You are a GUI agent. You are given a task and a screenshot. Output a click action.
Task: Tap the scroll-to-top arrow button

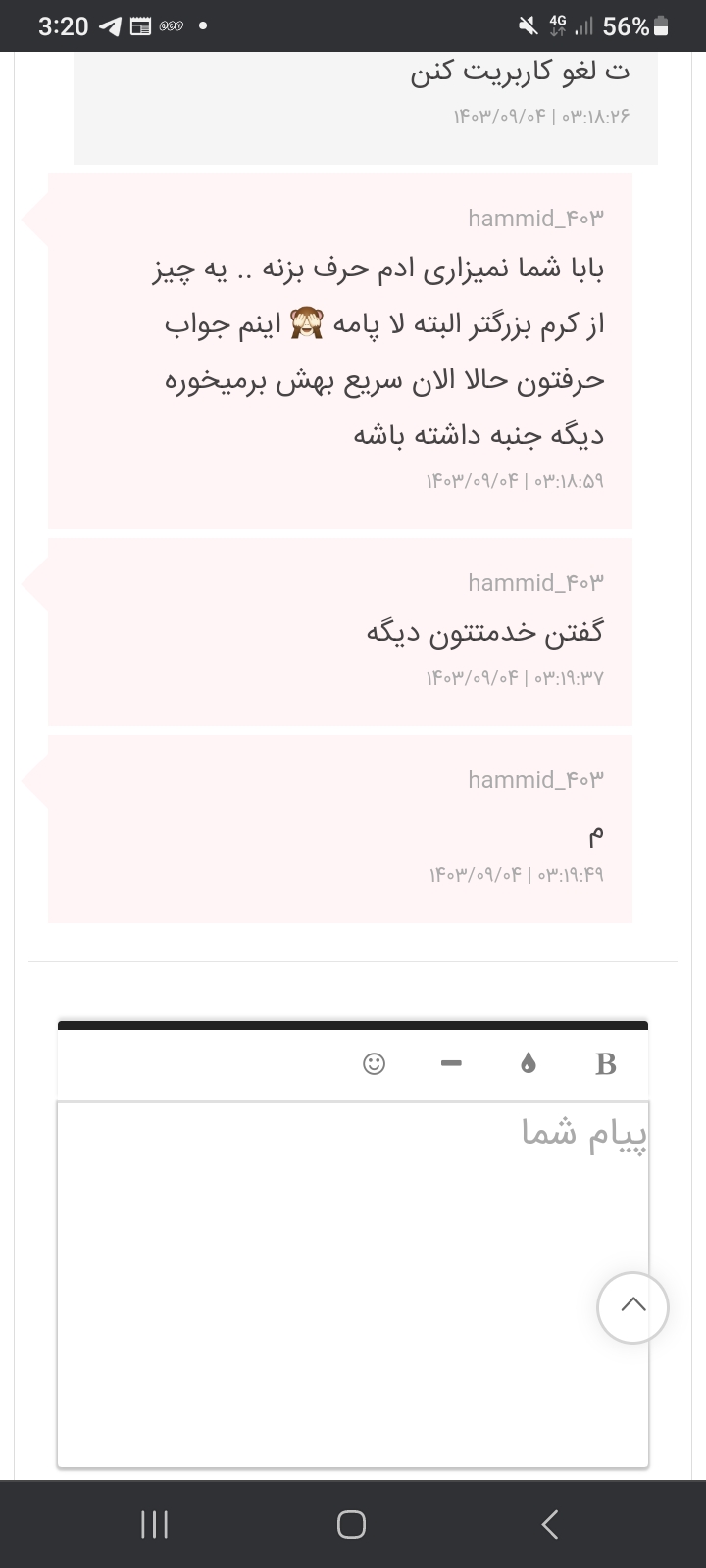coord(633,1306)
